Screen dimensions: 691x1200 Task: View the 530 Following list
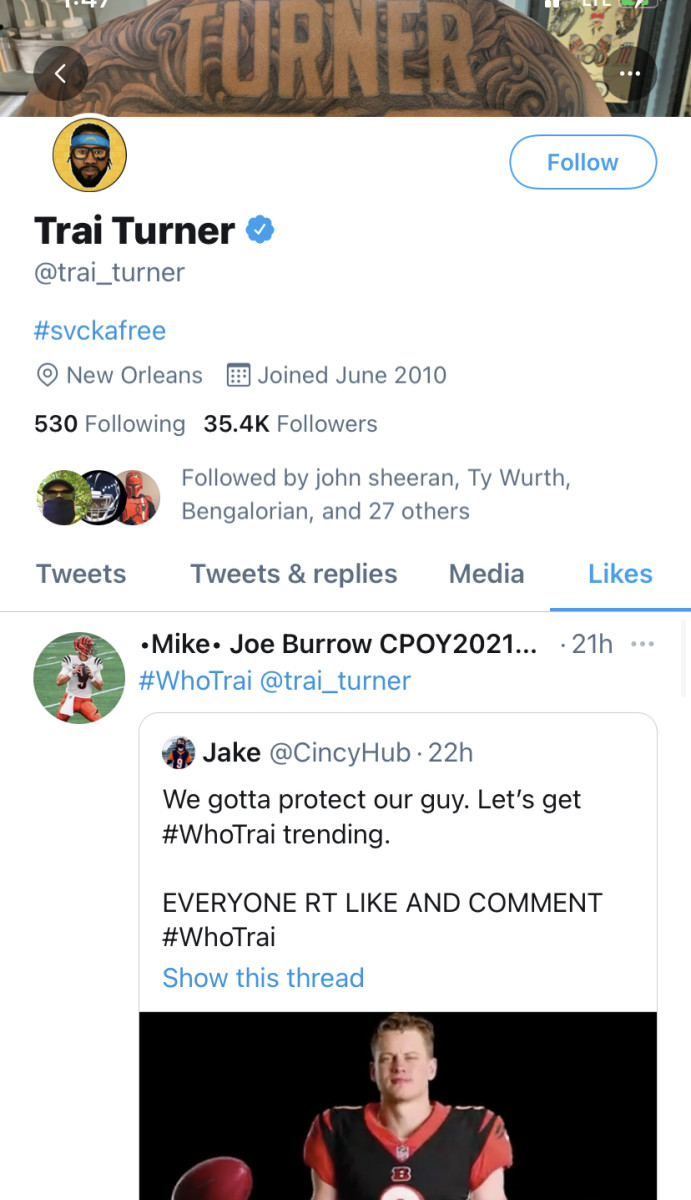(110, 423)
